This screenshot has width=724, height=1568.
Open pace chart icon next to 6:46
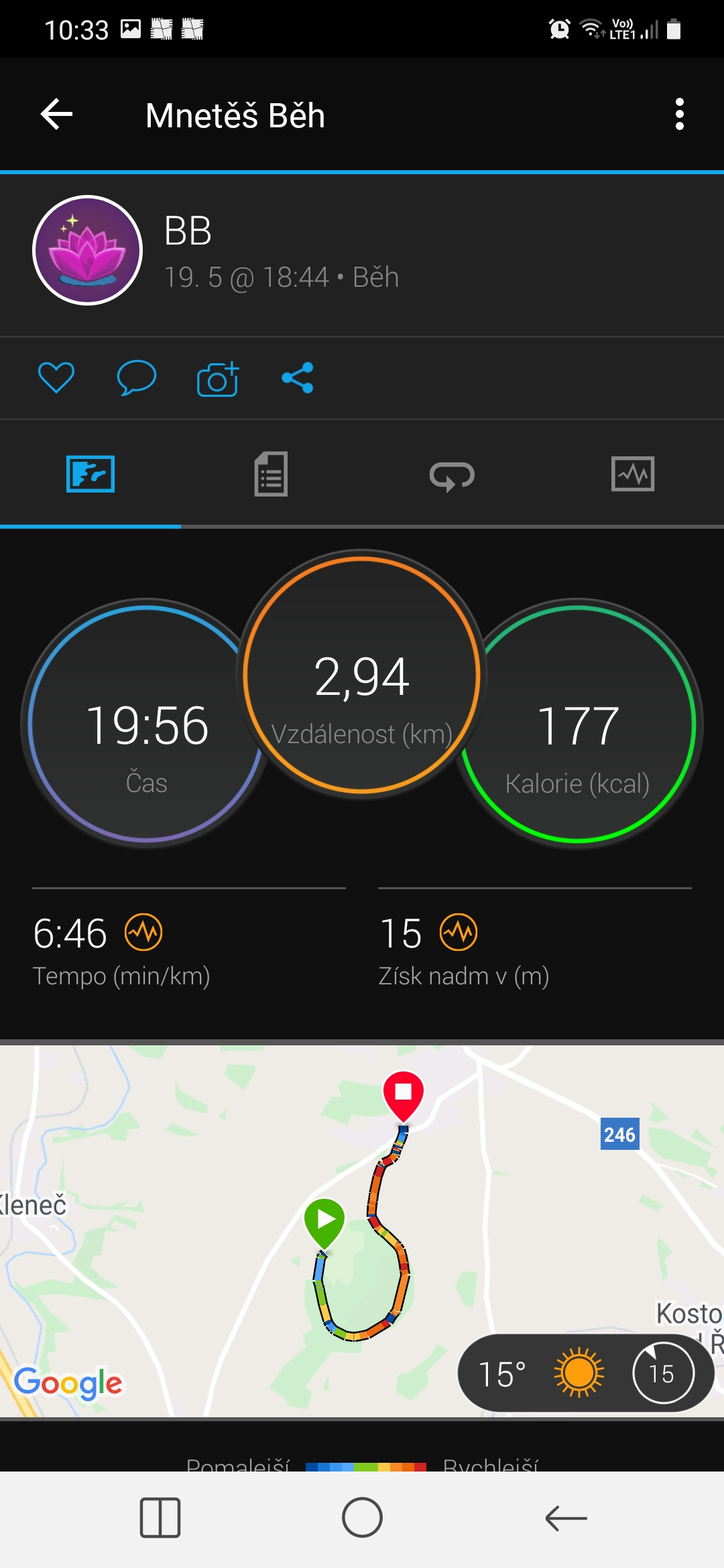click(143, 932)
